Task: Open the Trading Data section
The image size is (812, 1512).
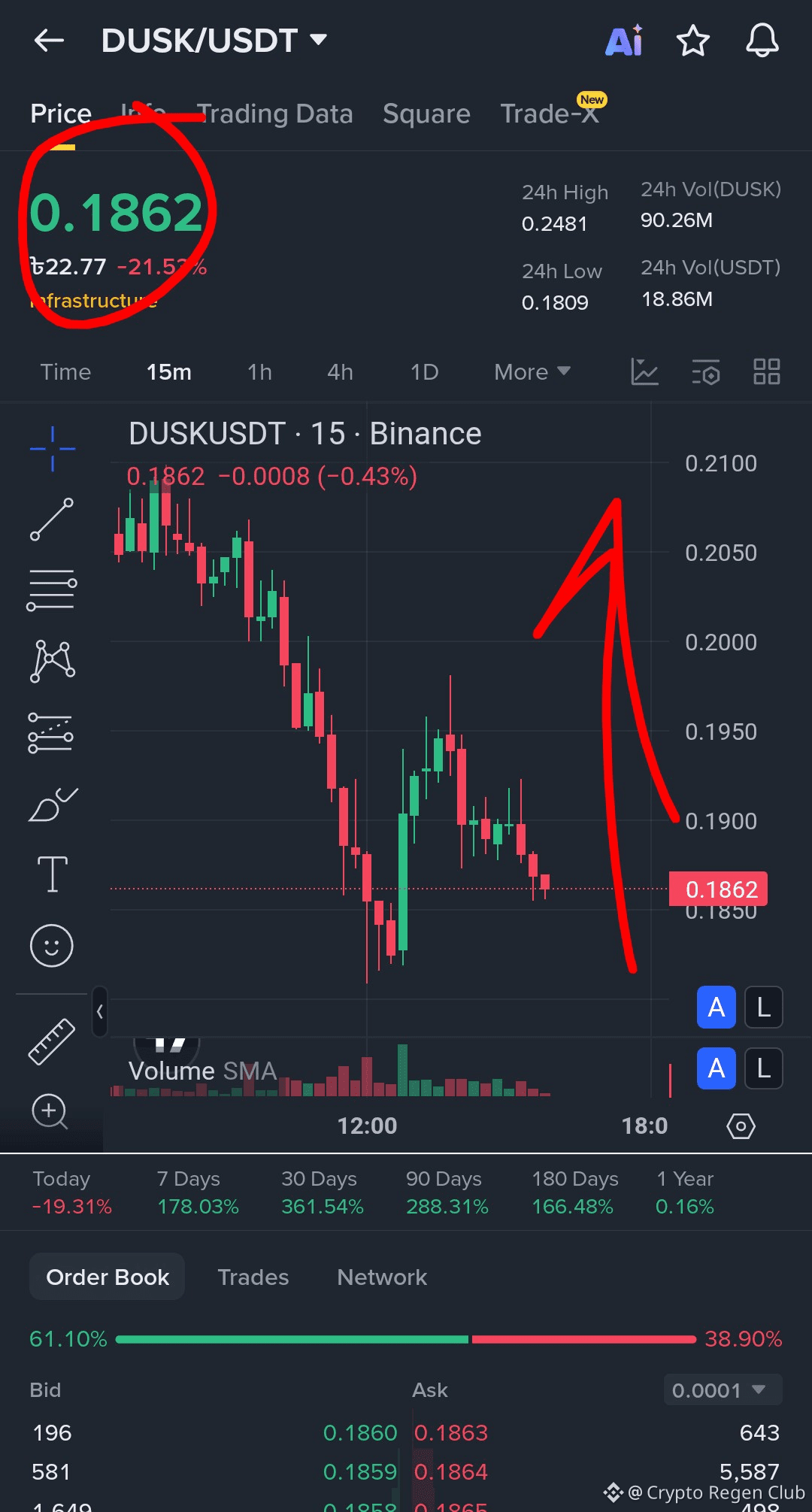Action: 276,113
